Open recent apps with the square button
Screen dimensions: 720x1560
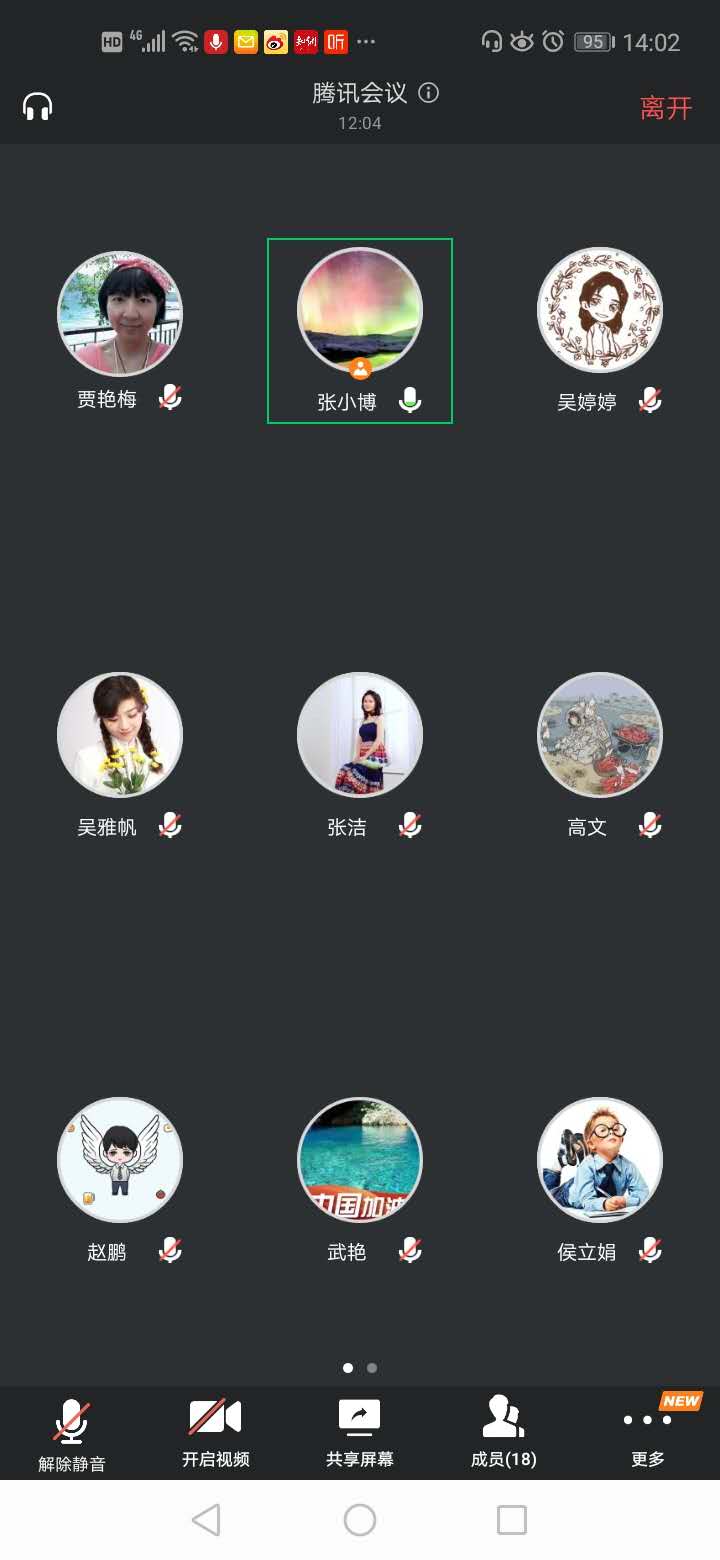point(512,1520)
